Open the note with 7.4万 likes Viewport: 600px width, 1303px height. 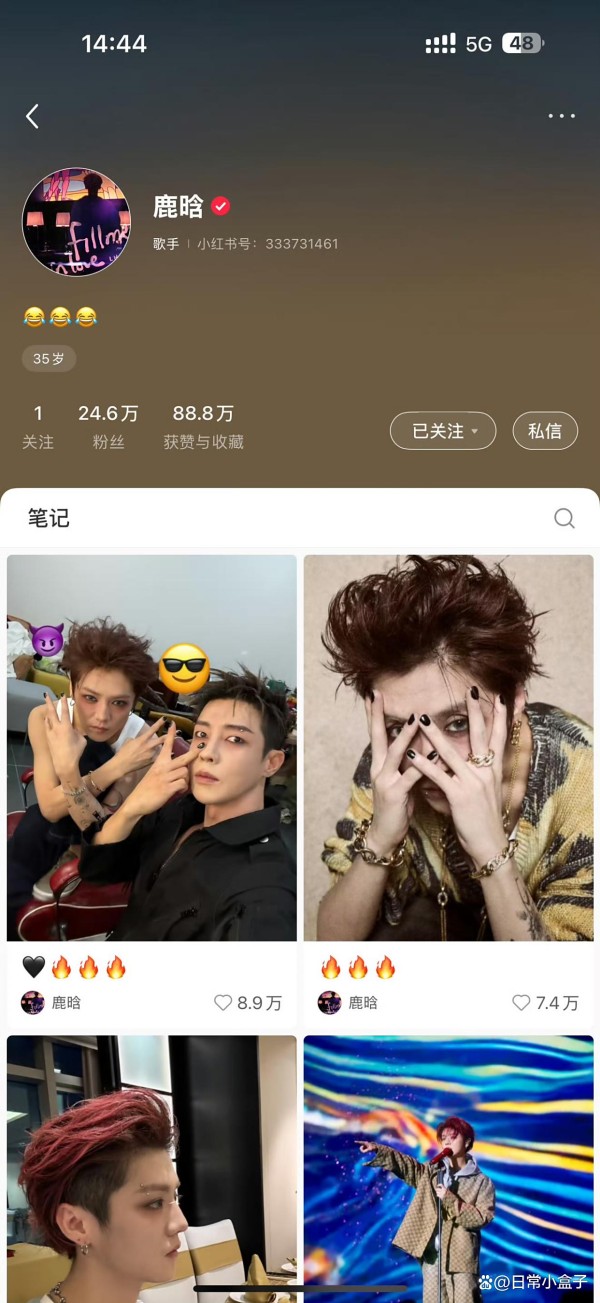point(449,748)
